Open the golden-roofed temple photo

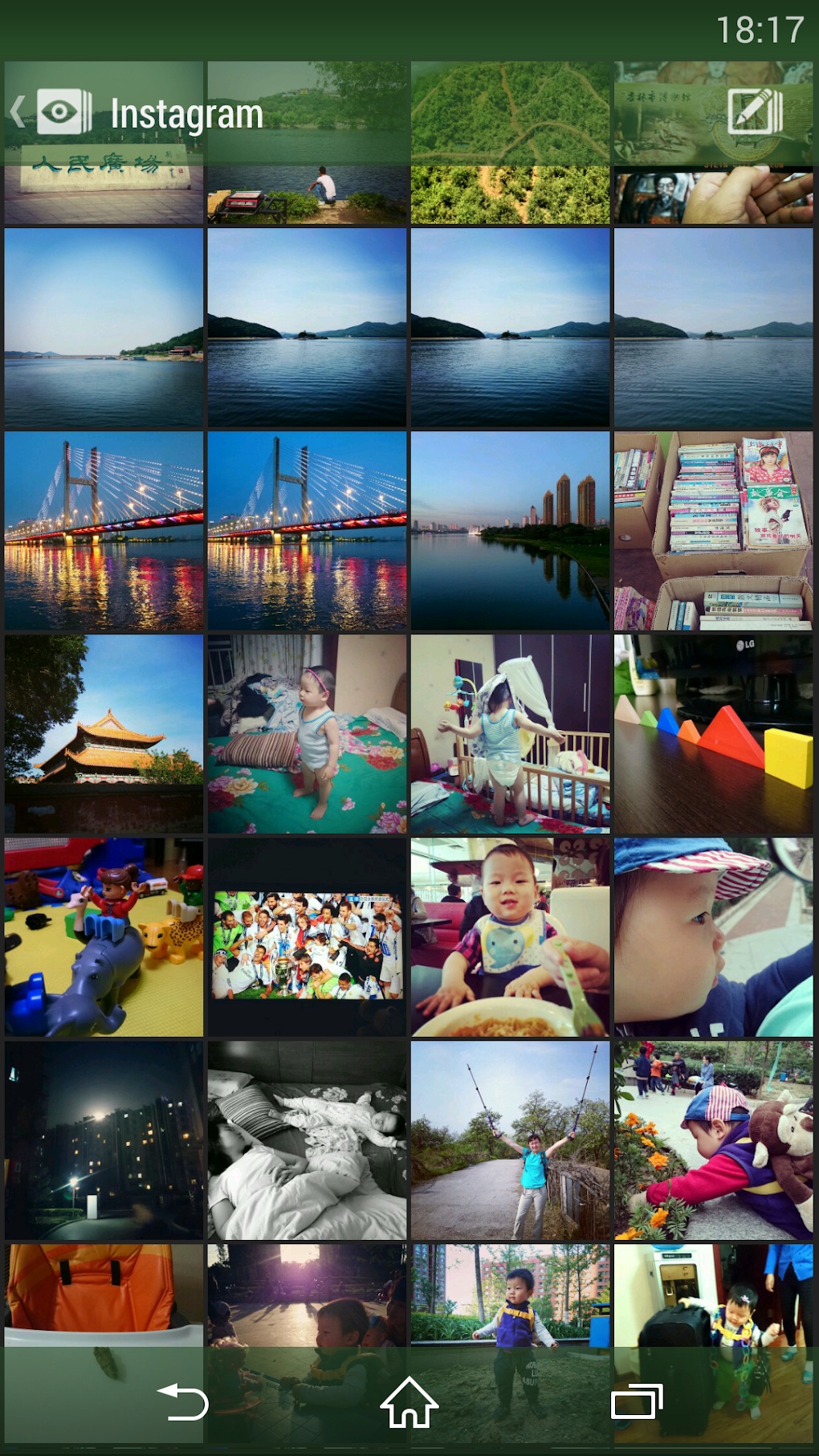pyautogui.click(x=104, y=734)
